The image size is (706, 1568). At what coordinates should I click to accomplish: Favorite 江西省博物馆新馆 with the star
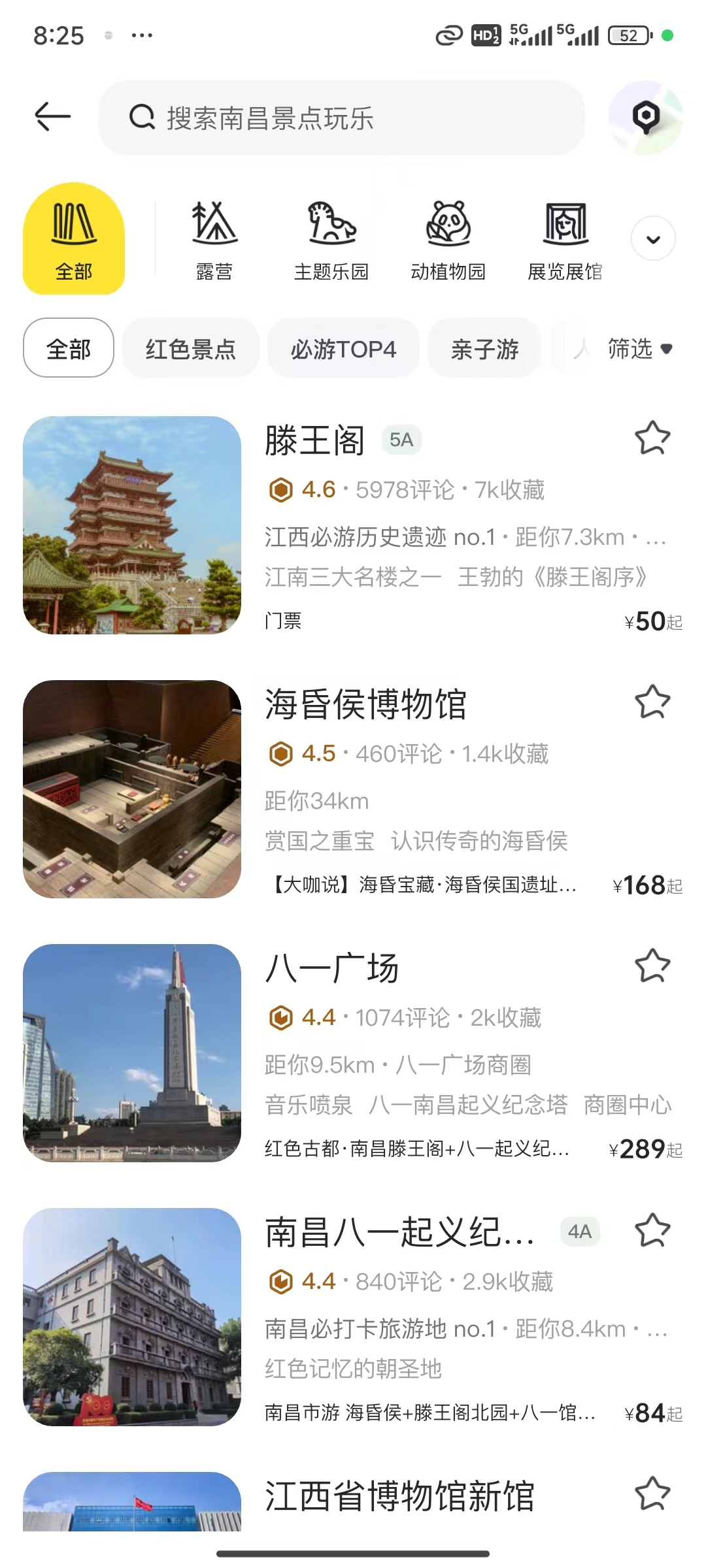tap(652, 1494)
